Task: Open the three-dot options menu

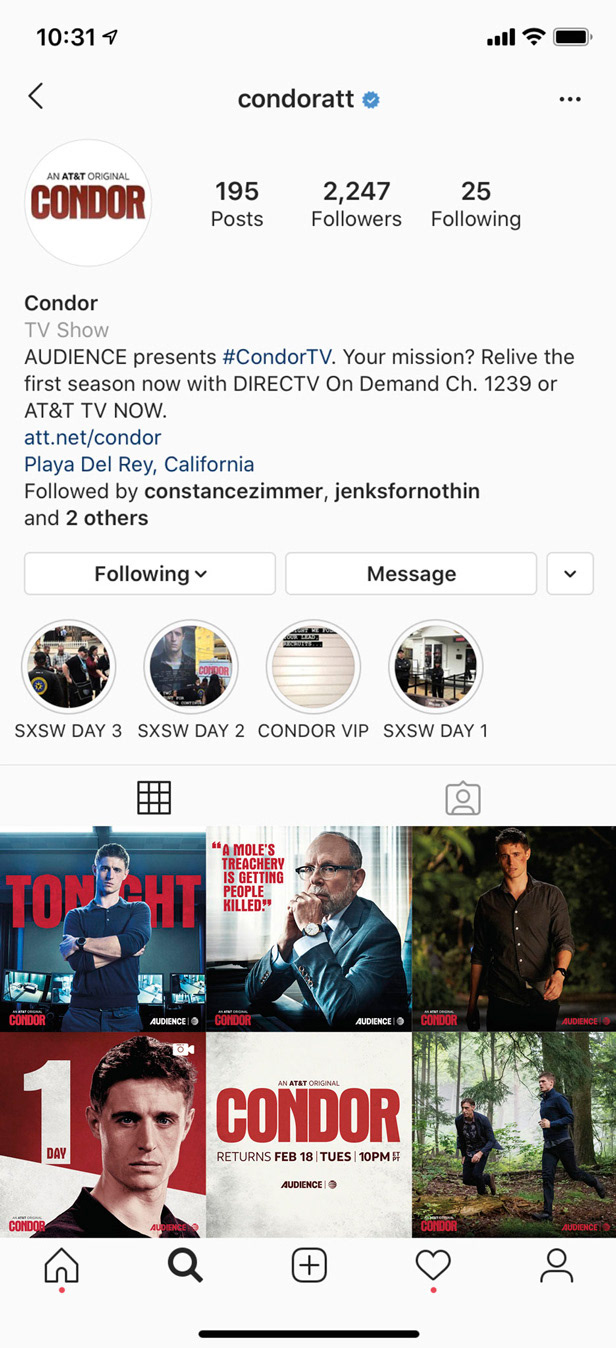Action: click(x=570, y=99)
